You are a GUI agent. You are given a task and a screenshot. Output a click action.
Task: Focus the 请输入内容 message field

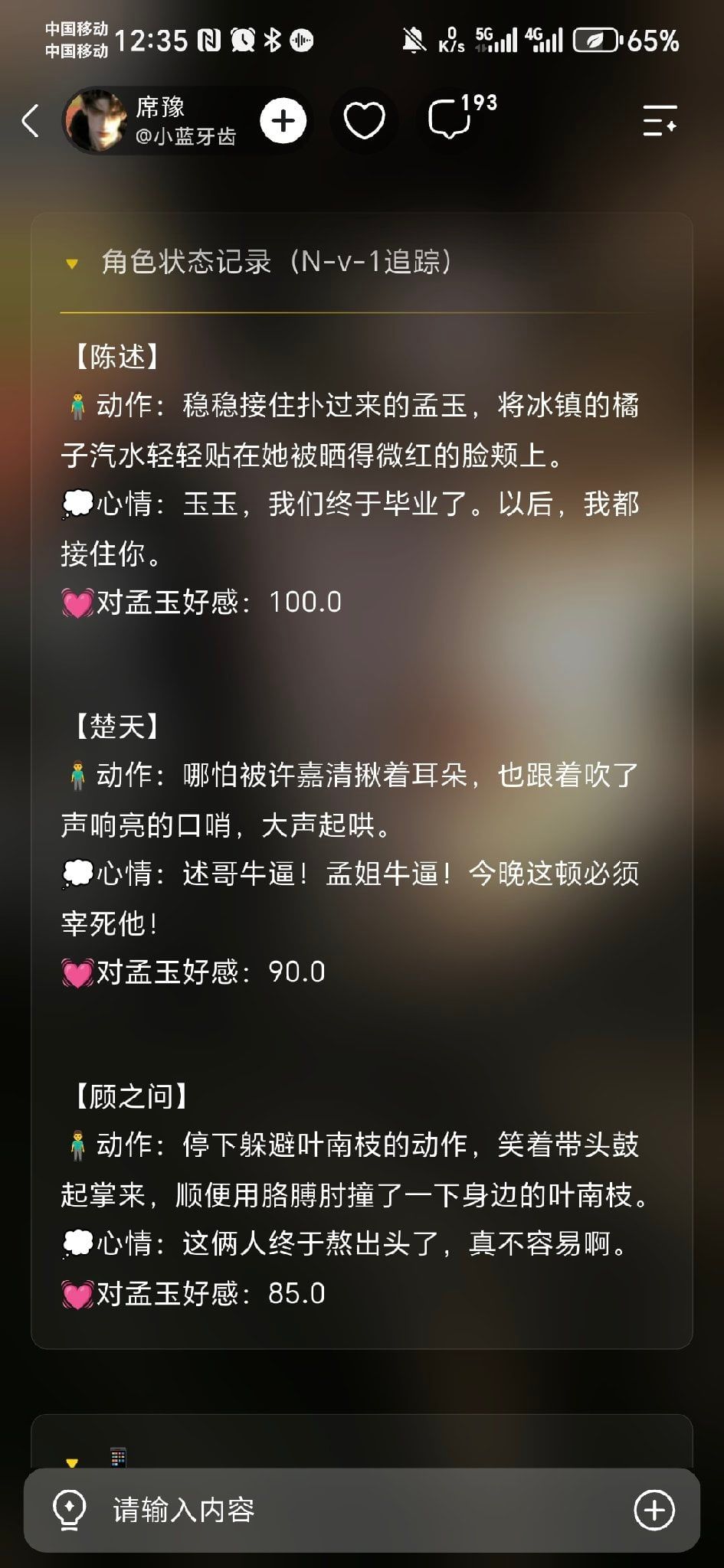(x=362, y=1510)
